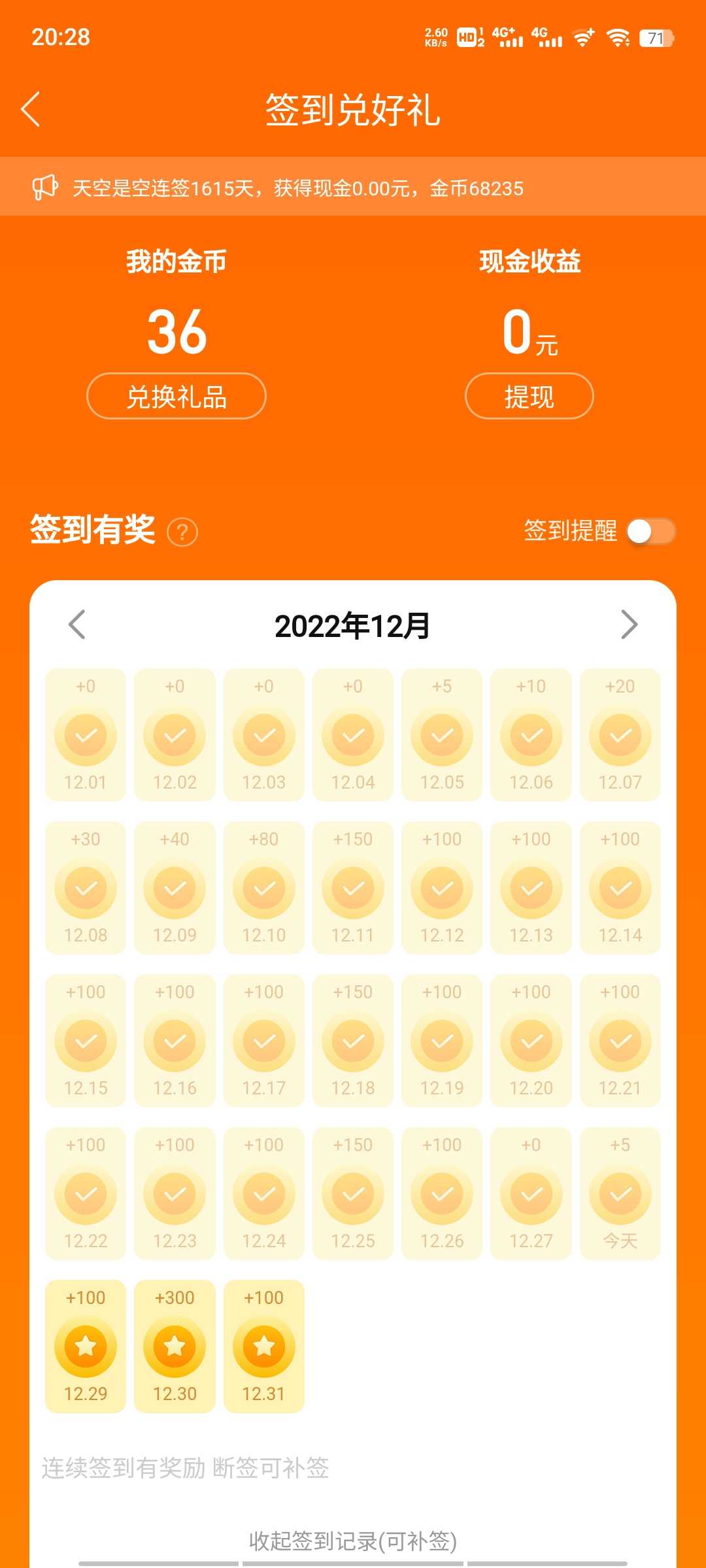This screenshot has height=1568, width=706.
Task: Select the 12.31 sign-in day
Action: (x=264, y=1347)
